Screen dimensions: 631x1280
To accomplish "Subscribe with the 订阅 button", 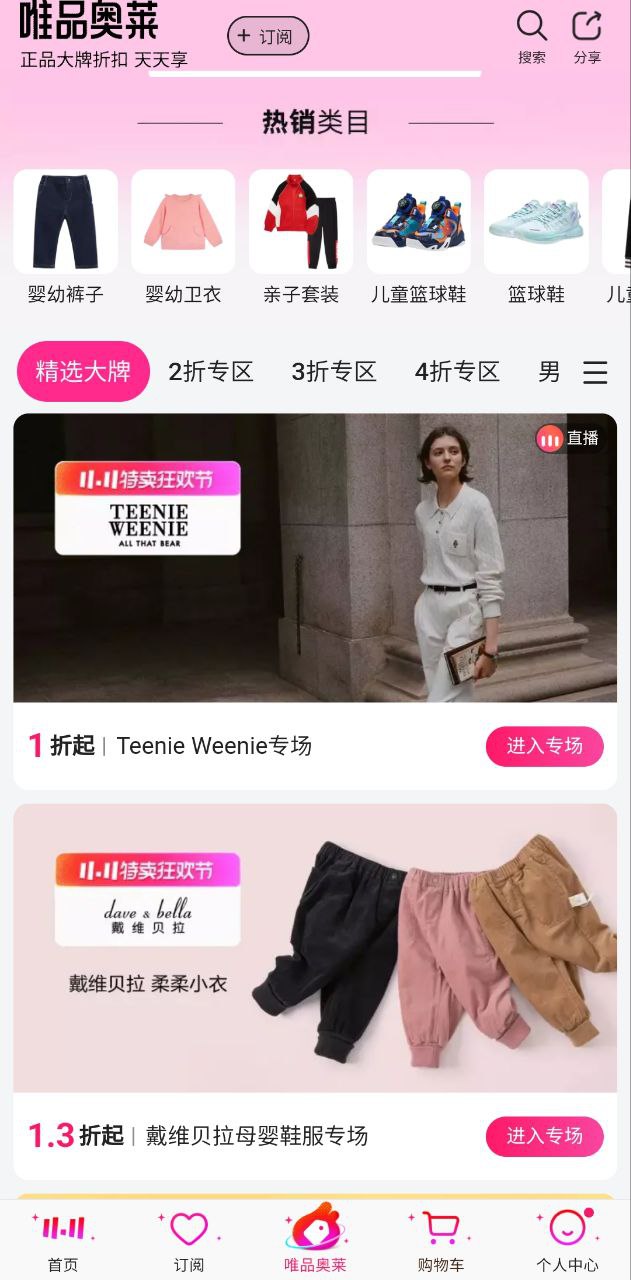I will pyautogui.click(x=268, y=36).
